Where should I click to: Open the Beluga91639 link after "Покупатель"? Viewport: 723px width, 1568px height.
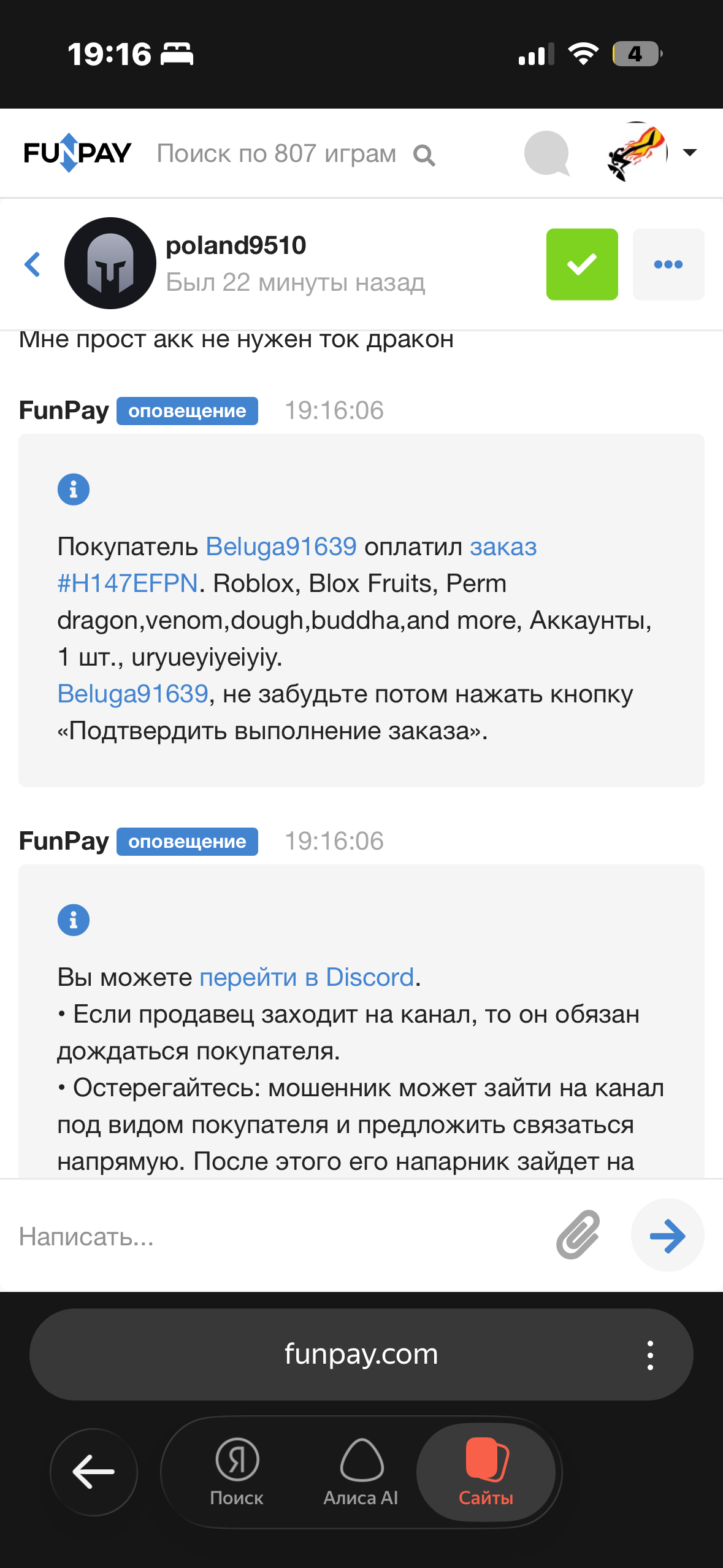tap(281, 547)
